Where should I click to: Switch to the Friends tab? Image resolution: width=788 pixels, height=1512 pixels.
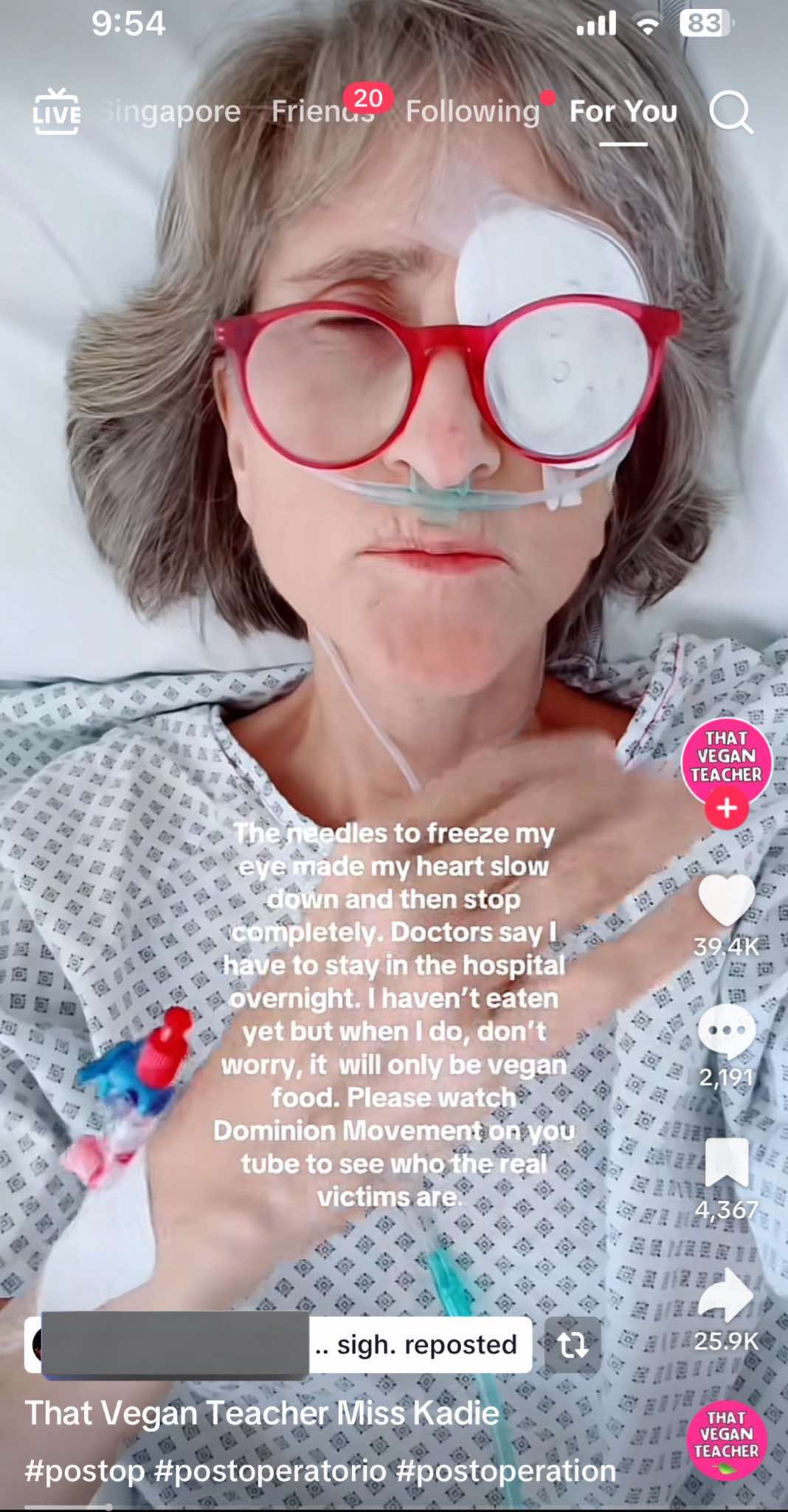(x=323, y=111)
